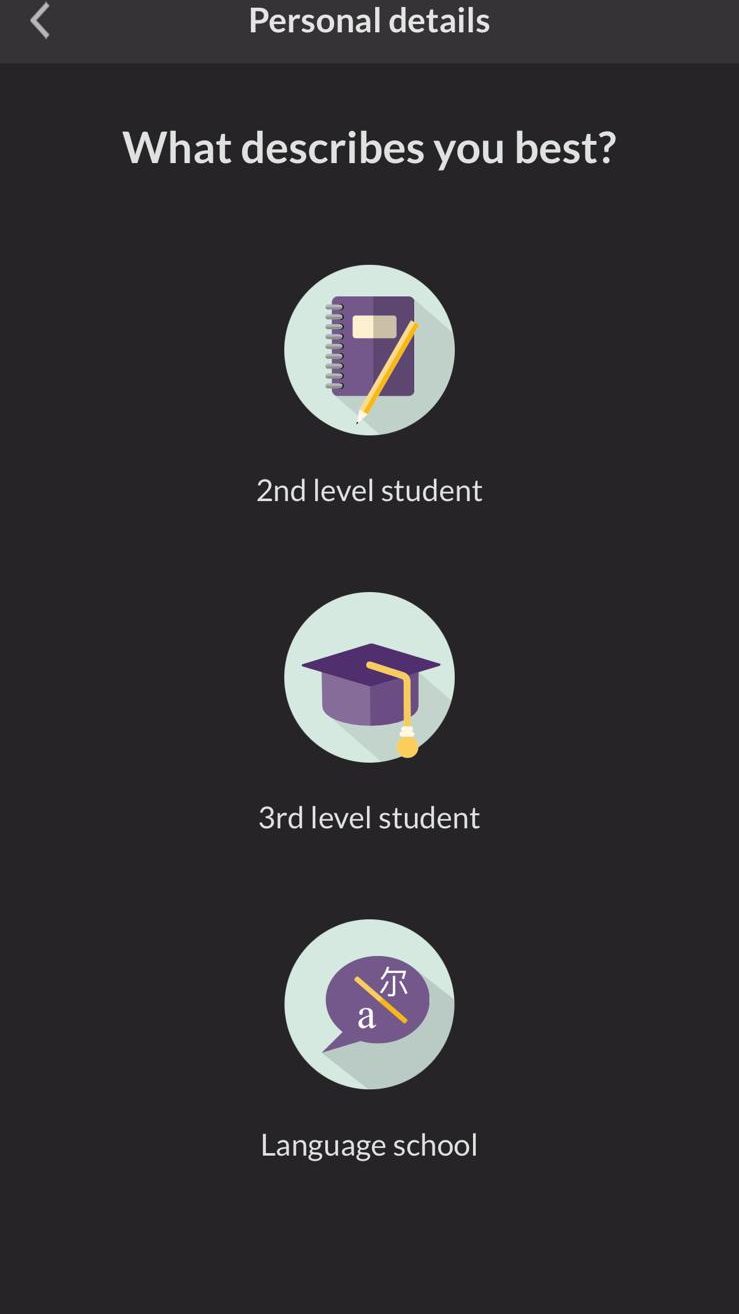739x1314 pixels.
Task: Select 2nd level student option
Action: (369, 350)
